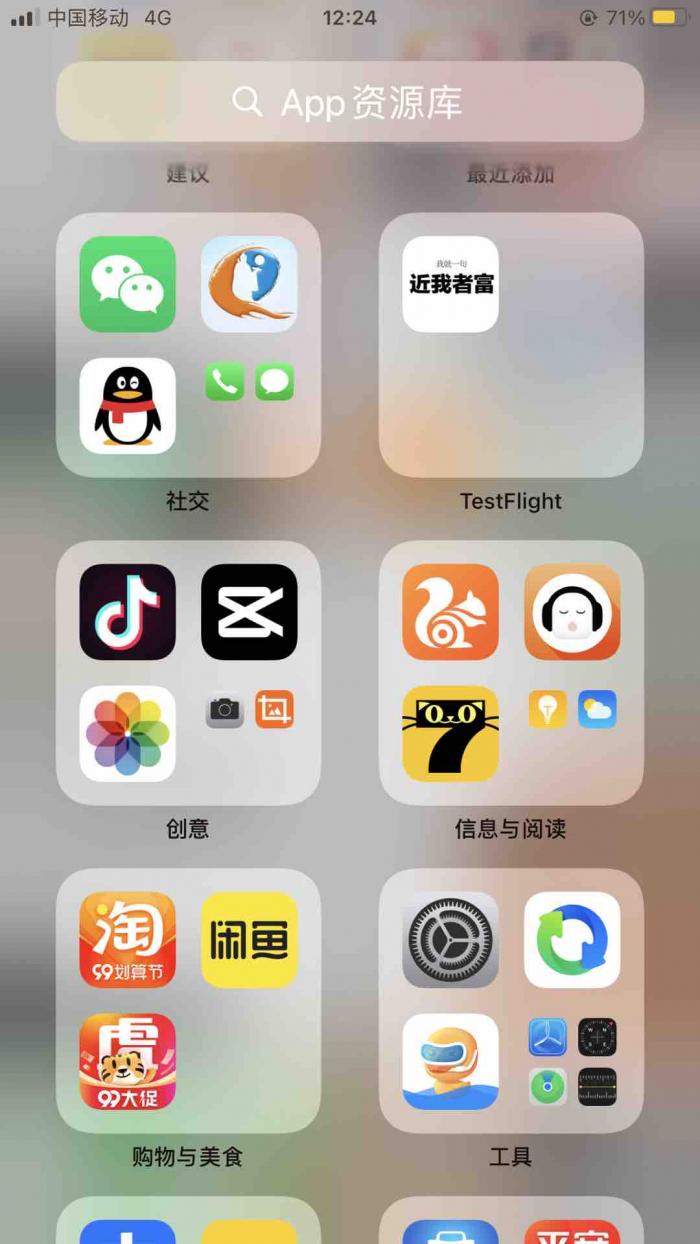Screen dimensions: 700x1244
Task: Expand the 创意 folder's camera icon group
Action: coord(249,710)
